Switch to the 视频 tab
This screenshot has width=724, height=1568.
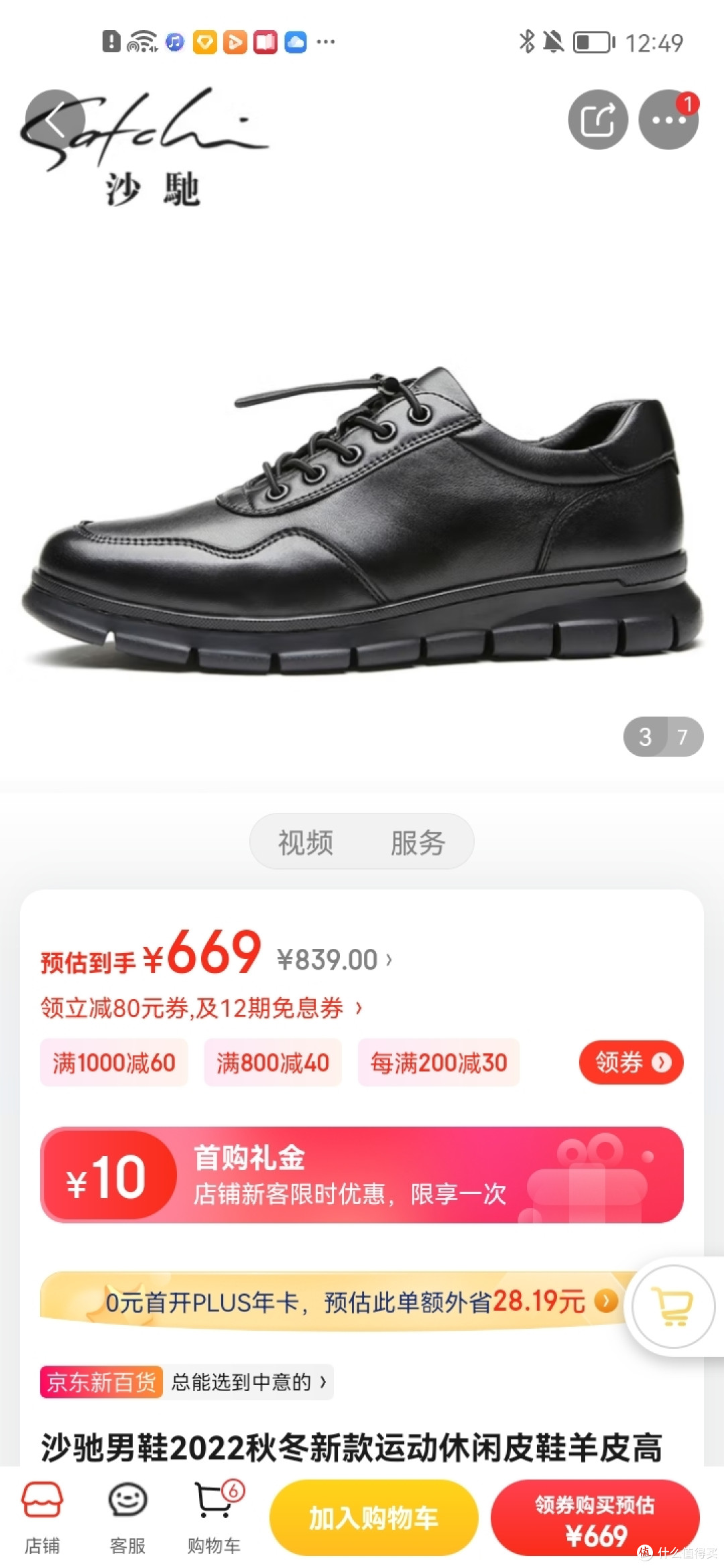(306, 842)
